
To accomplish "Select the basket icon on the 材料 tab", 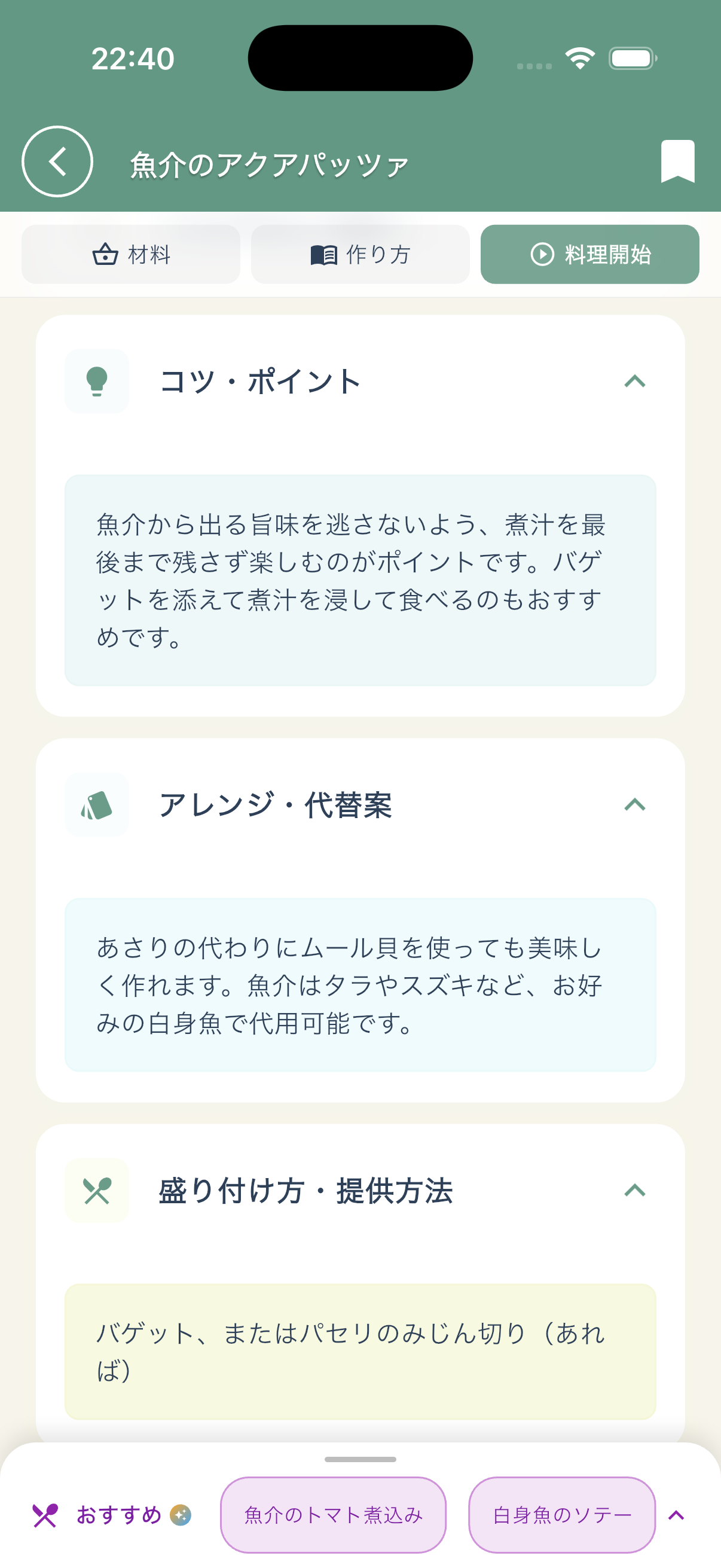I will coord(105,254).
